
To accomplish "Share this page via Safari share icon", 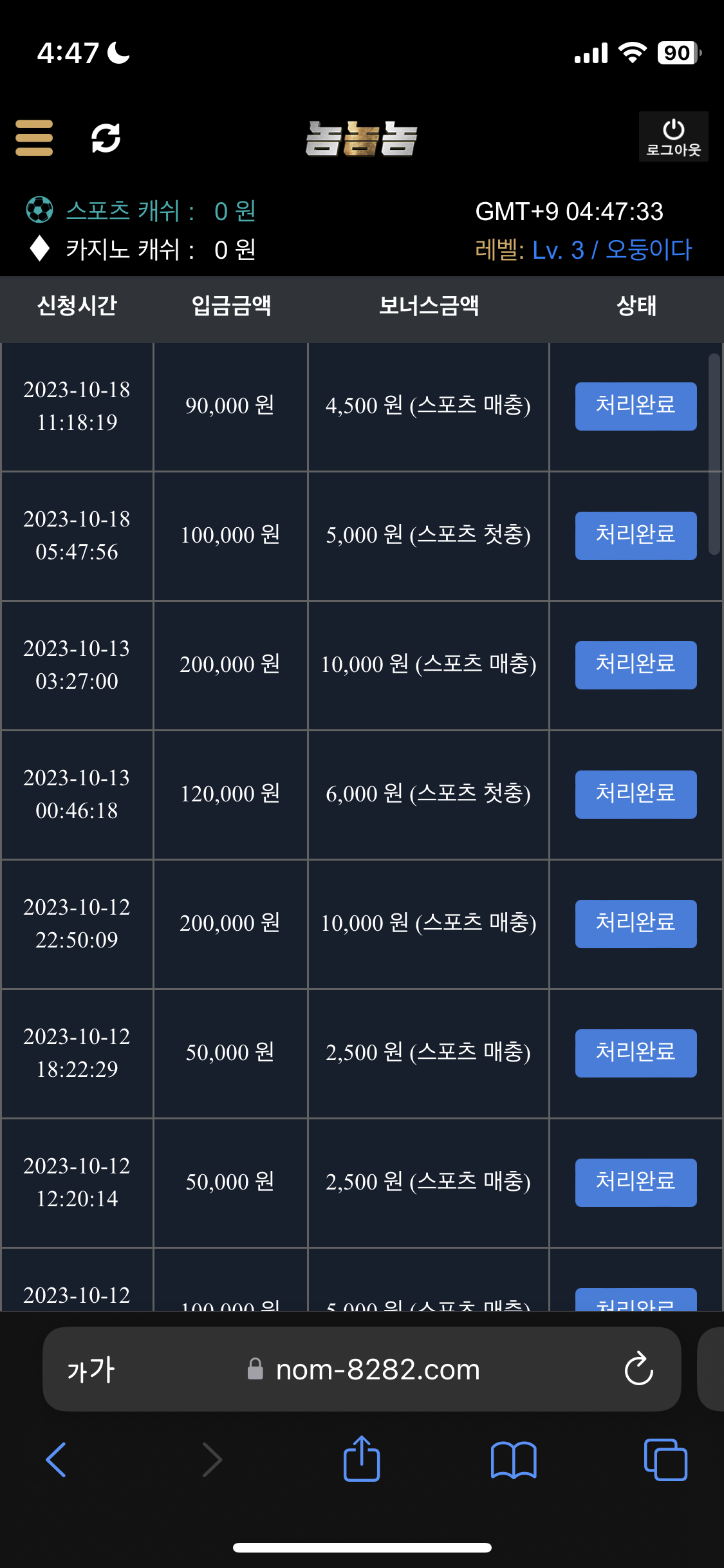I will click(362, 1459).
